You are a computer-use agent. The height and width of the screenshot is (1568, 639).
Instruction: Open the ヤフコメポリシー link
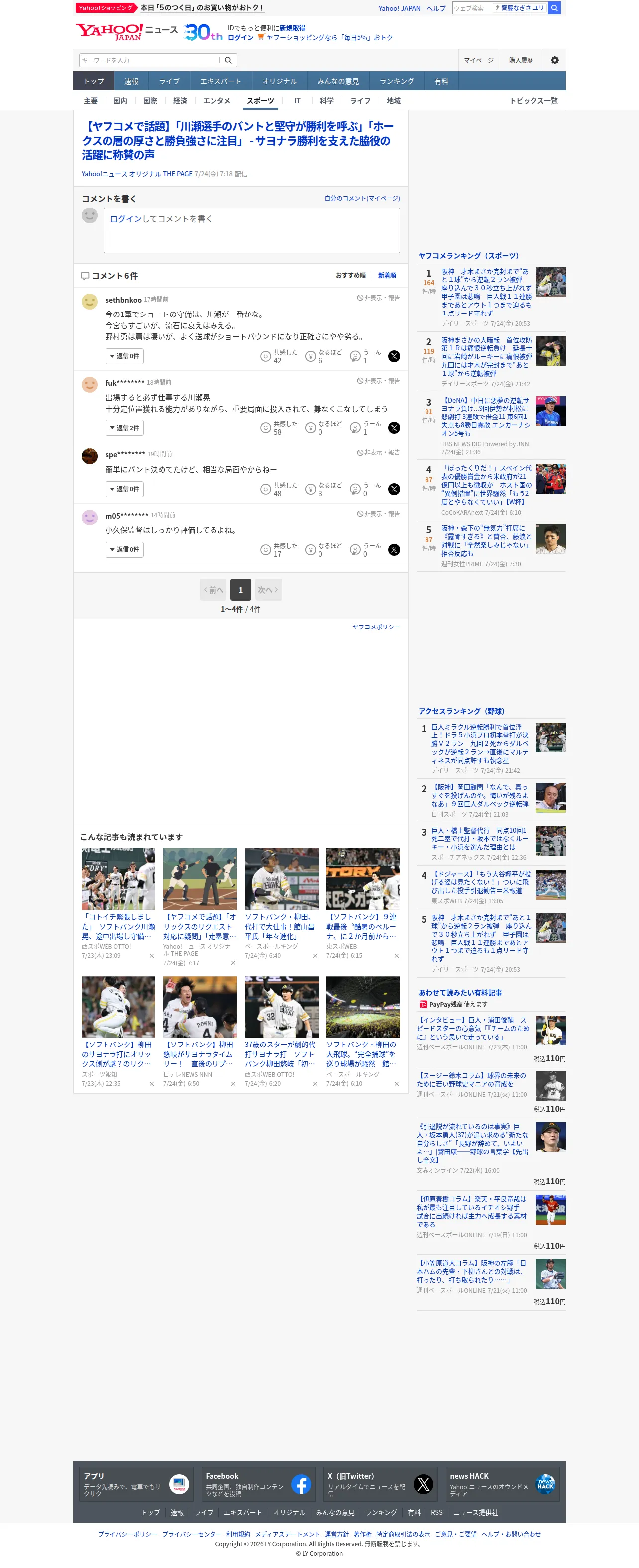click(x=376, y=627)
